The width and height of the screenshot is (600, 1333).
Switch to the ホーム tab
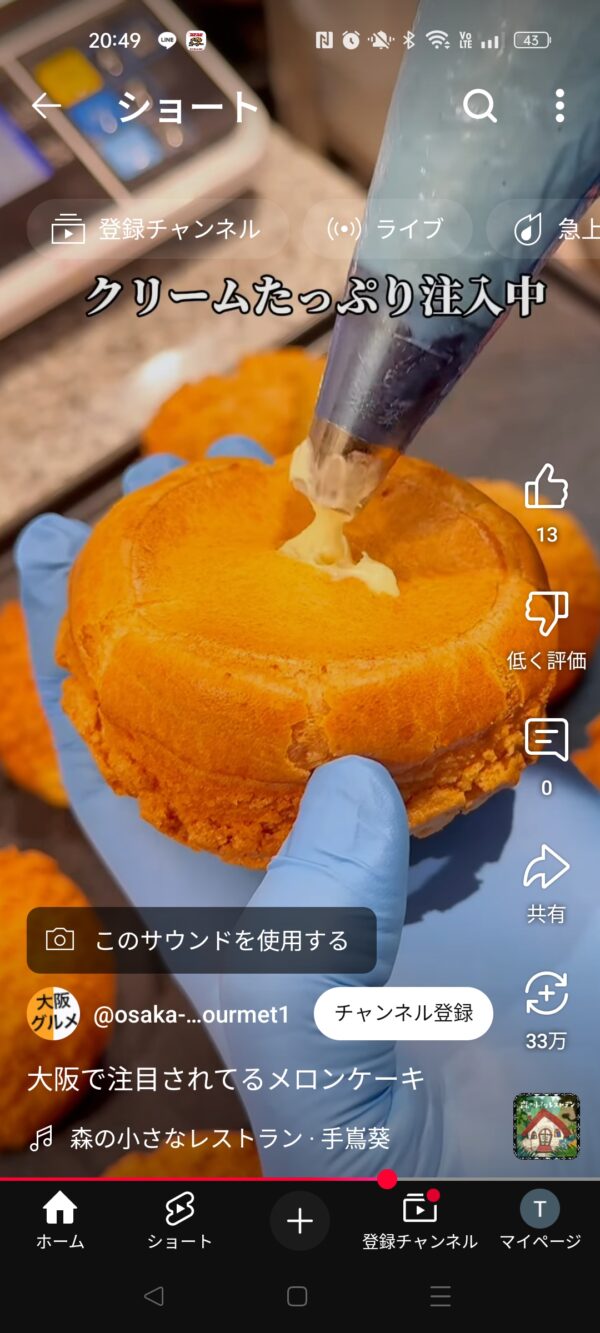click(x=60, y=1221)
